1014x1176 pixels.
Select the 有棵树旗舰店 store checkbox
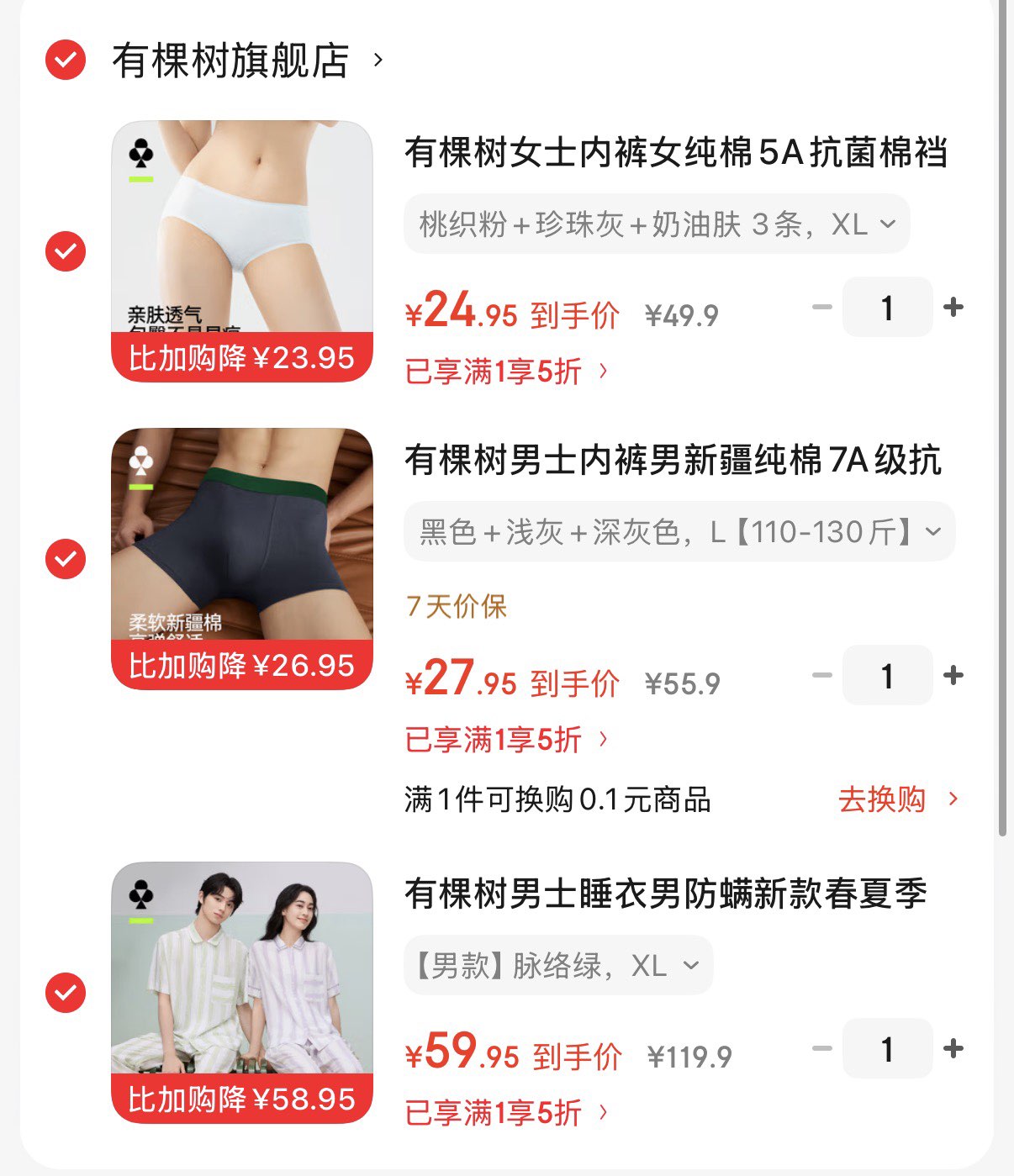click(65, 59)
